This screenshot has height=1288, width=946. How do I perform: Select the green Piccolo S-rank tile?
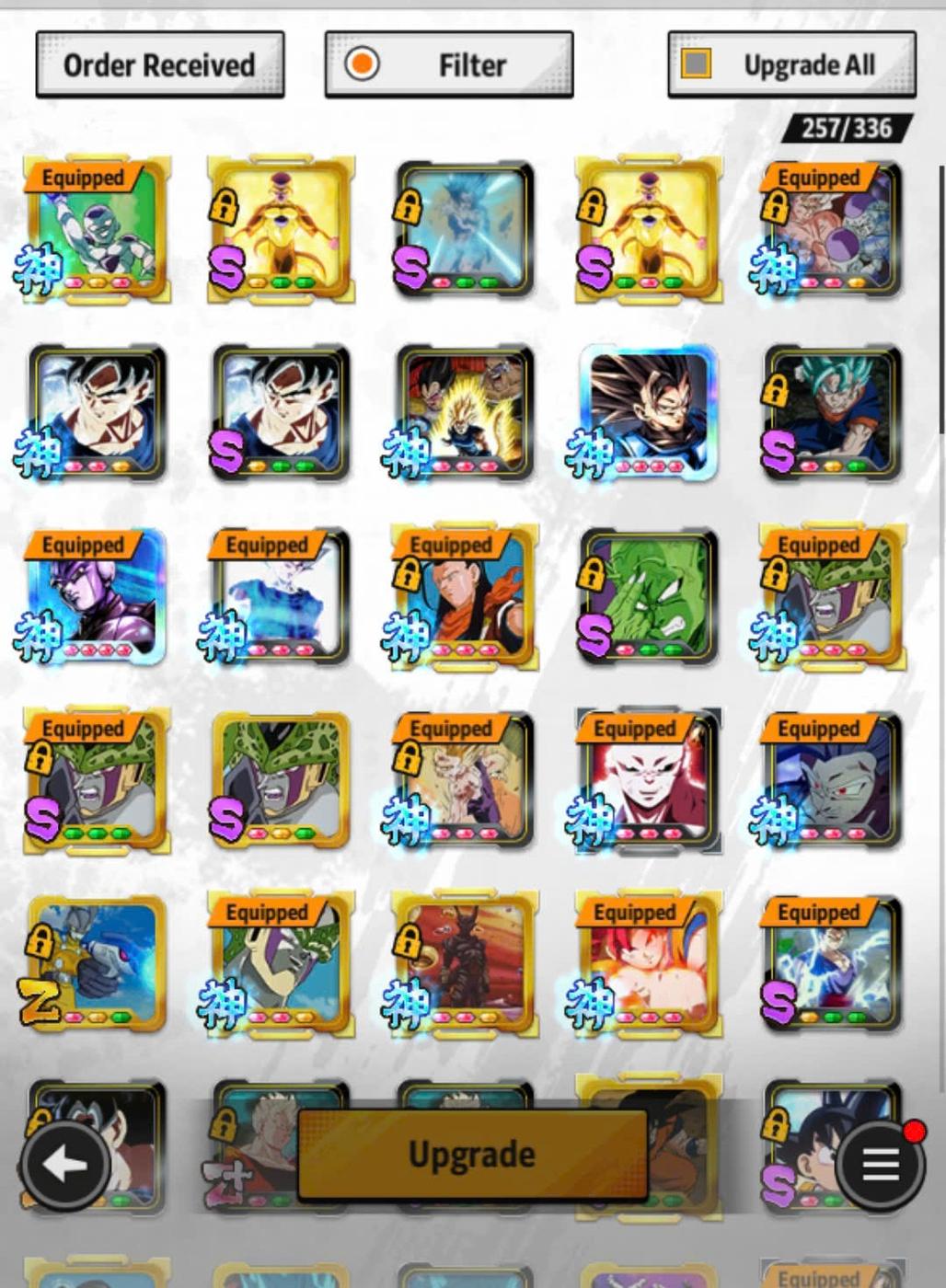pyautogui.click(x=649, y=598)
